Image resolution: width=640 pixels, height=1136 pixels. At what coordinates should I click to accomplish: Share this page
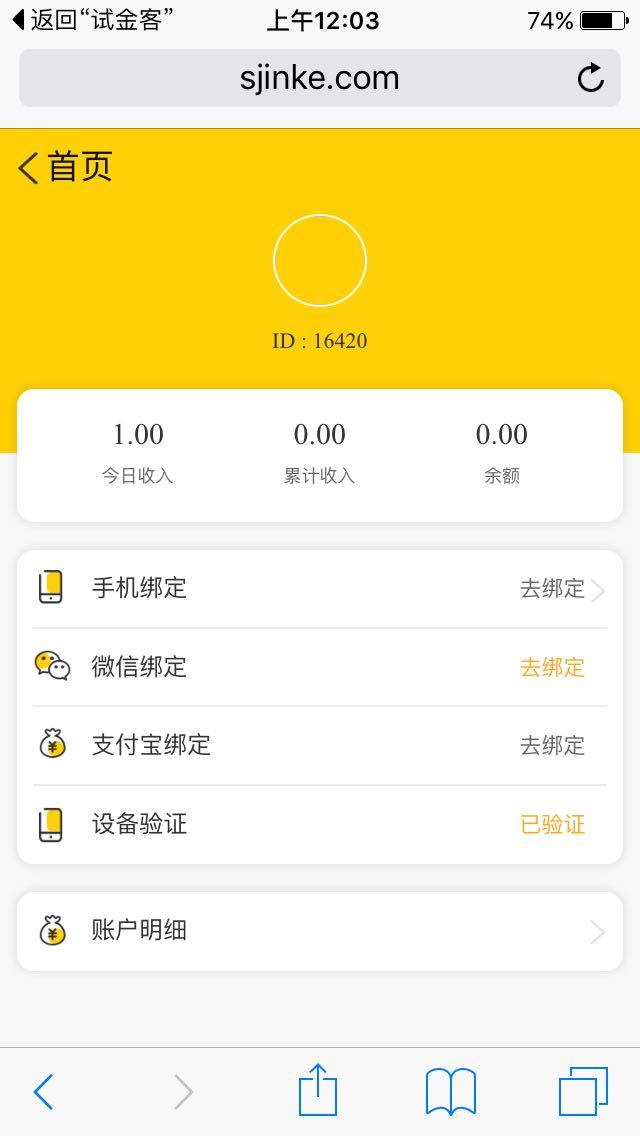click(318, 1090)
